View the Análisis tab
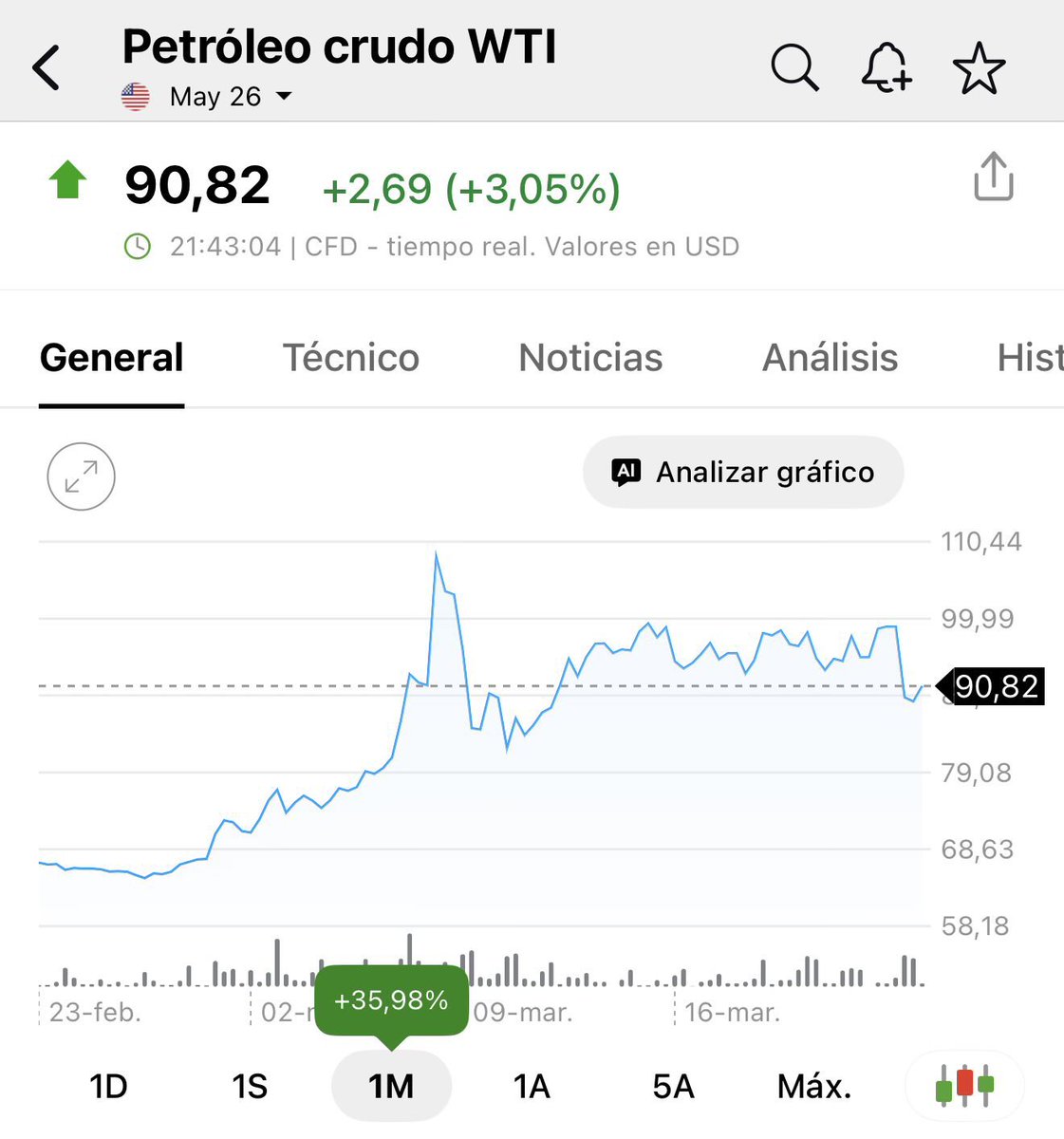This screenshot has width=1064, height=1139. pyautogui.click(x=830, y=358)
